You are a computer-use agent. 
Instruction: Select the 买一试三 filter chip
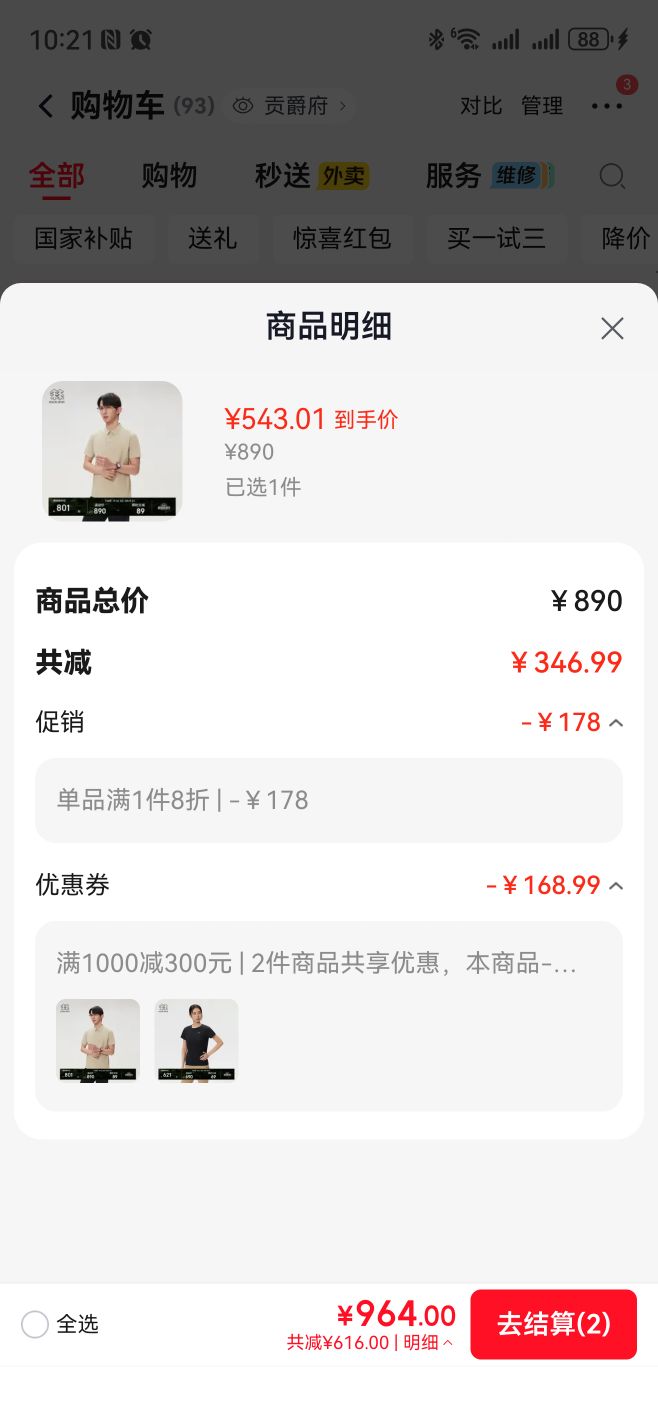pos(496,239)
